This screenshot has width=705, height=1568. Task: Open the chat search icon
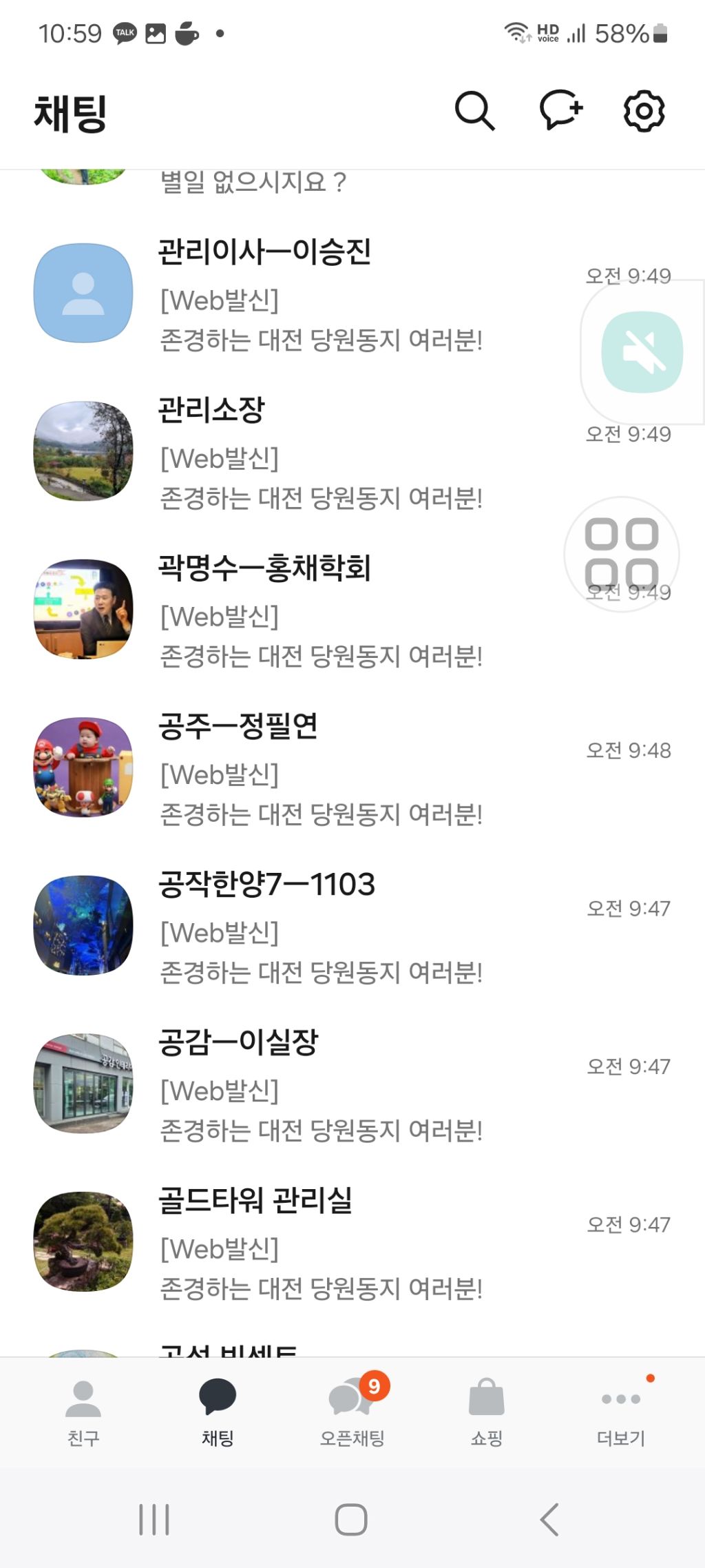[x=474, y=111]
